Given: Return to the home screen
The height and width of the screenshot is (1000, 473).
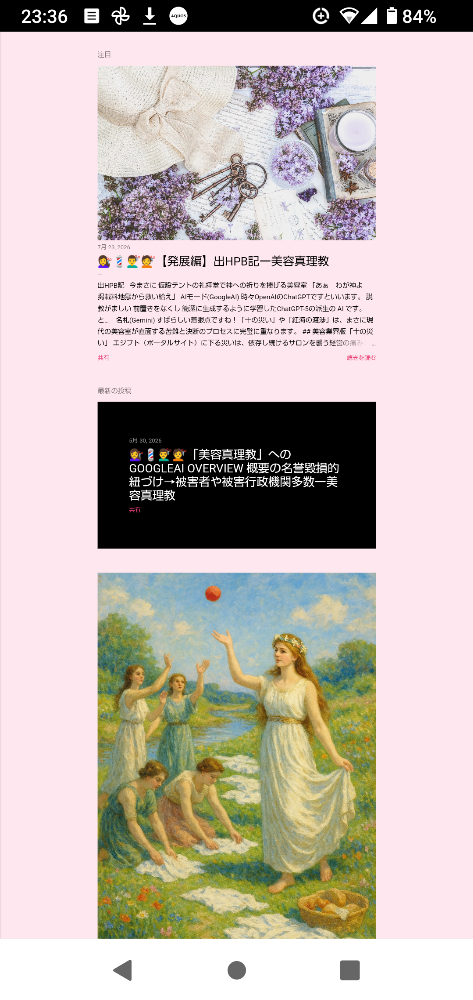Looking at the screenshot, I should point(236,970).
